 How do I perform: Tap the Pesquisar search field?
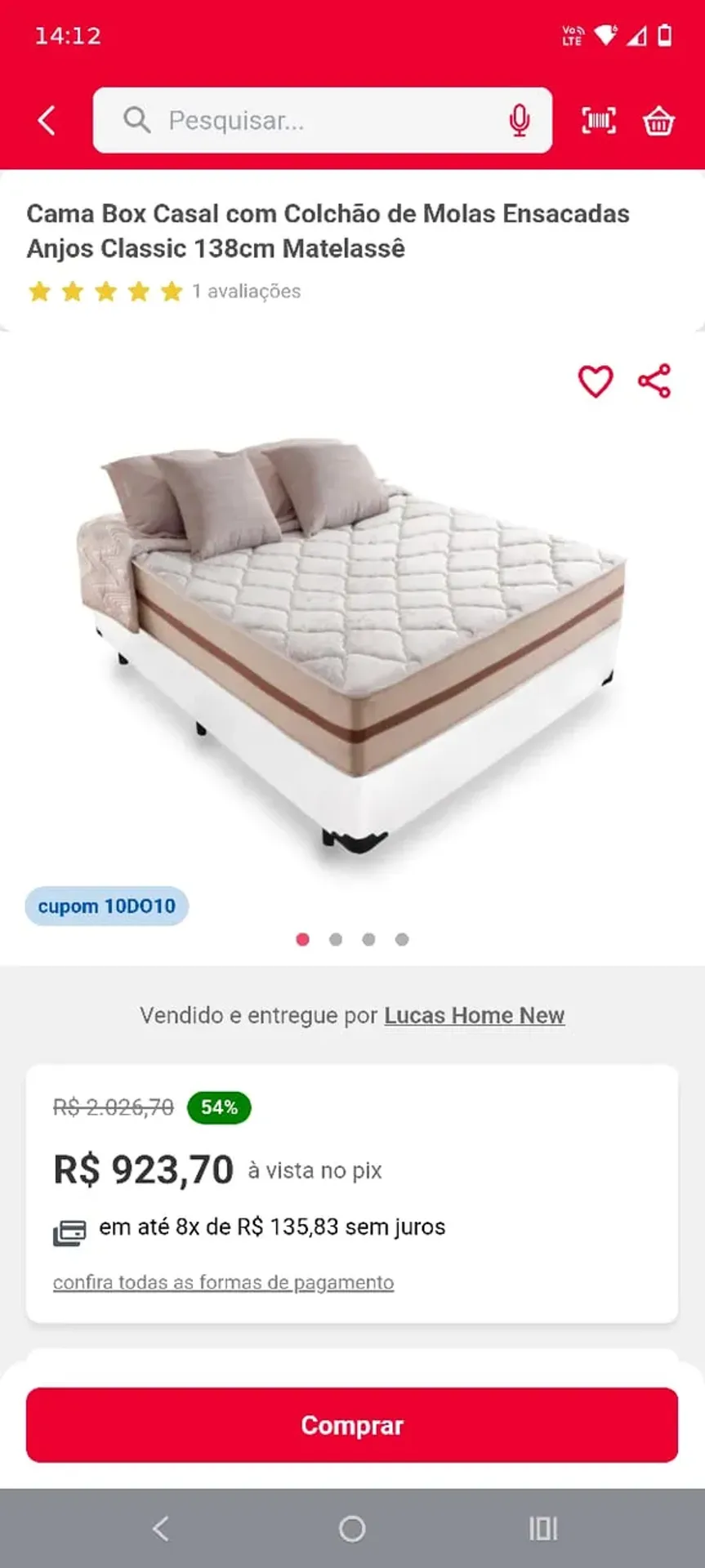coord(322,120)
